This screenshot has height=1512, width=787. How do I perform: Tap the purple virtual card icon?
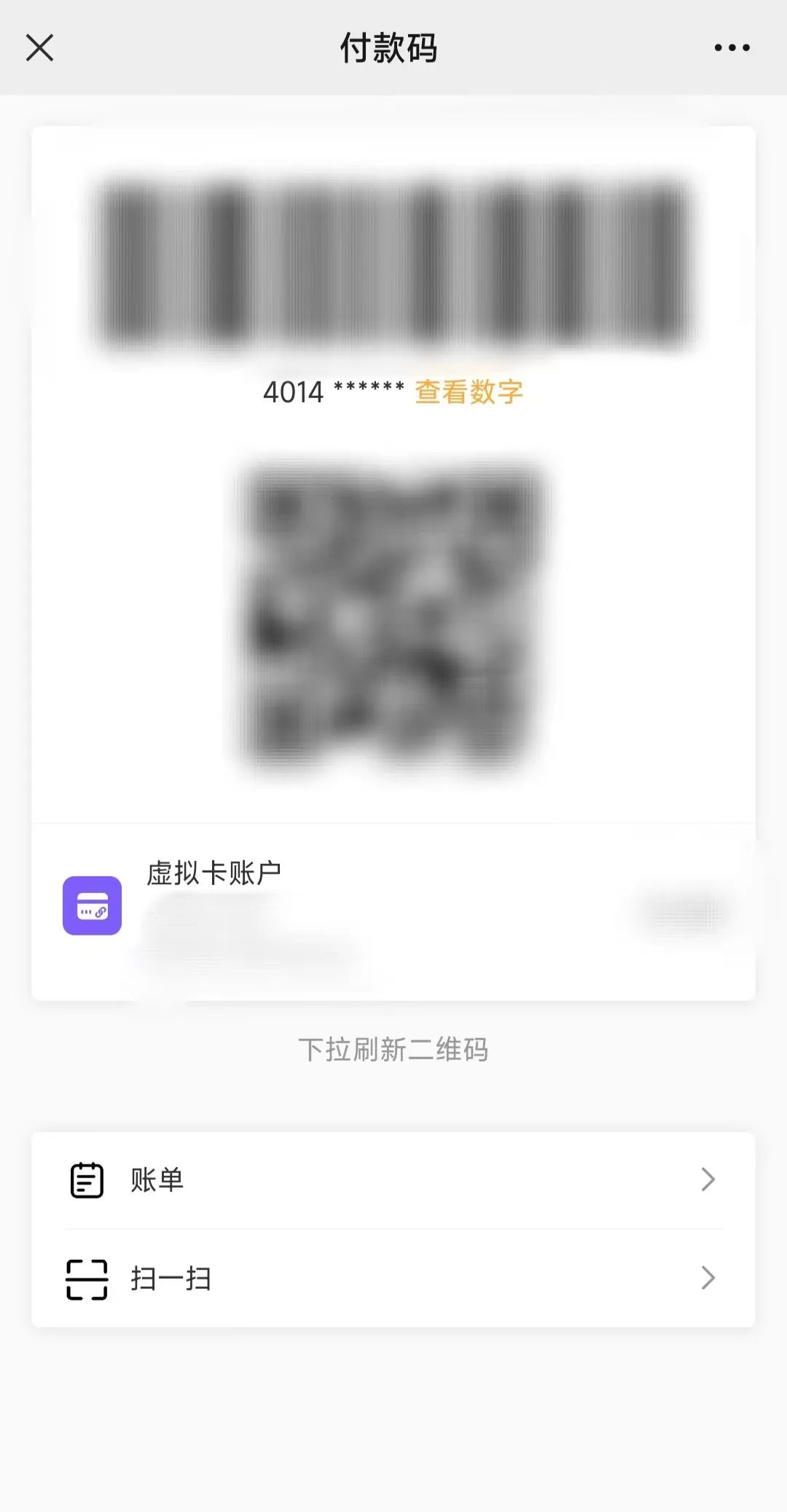(x=93, y=906)
